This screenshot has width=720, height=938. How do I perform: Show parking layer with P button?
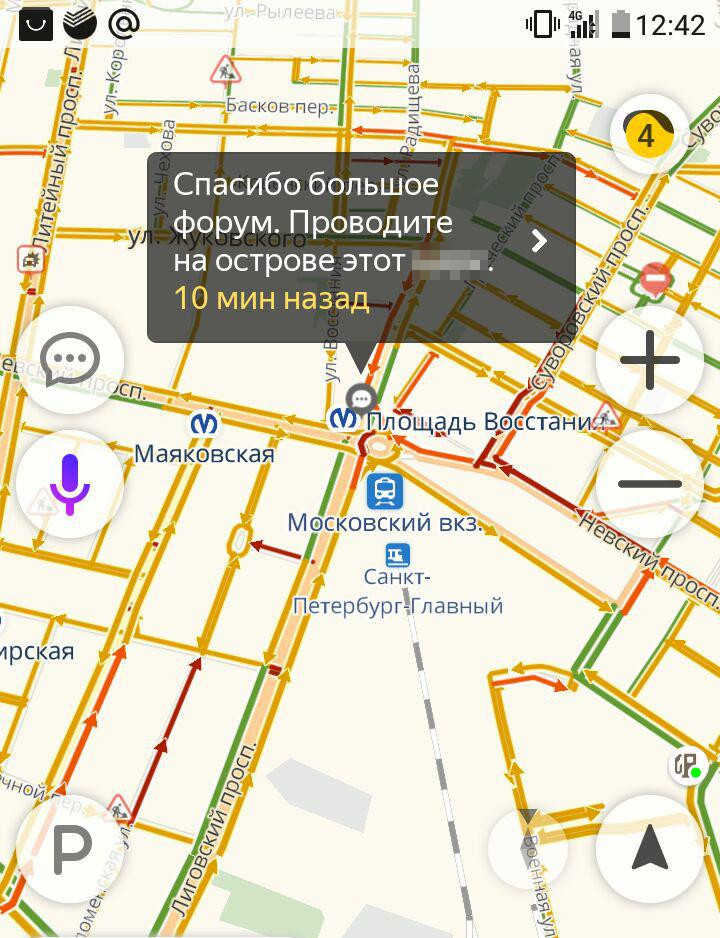pyautogui.click(x=70, y=849)
